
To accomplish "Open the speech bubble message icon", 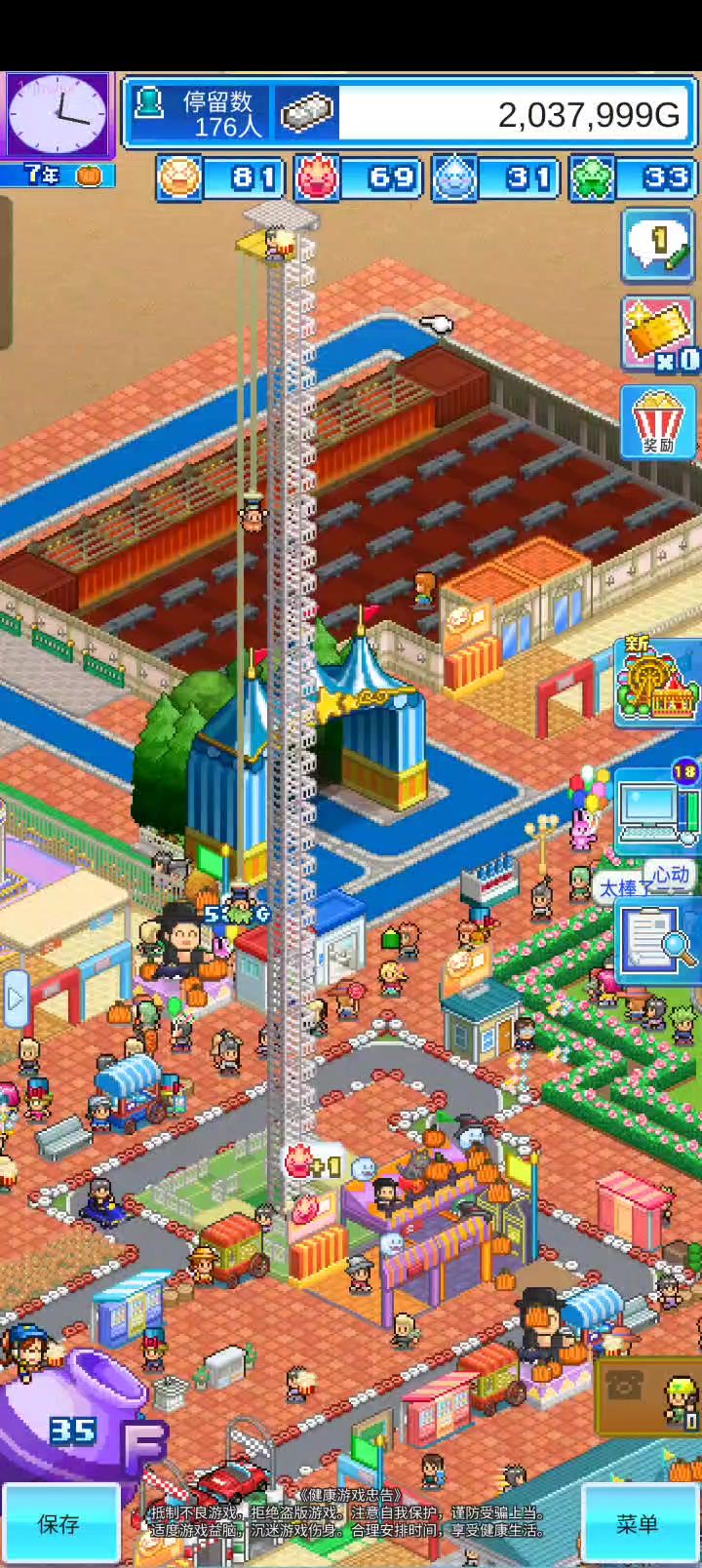I will click(x=658, y=245).
